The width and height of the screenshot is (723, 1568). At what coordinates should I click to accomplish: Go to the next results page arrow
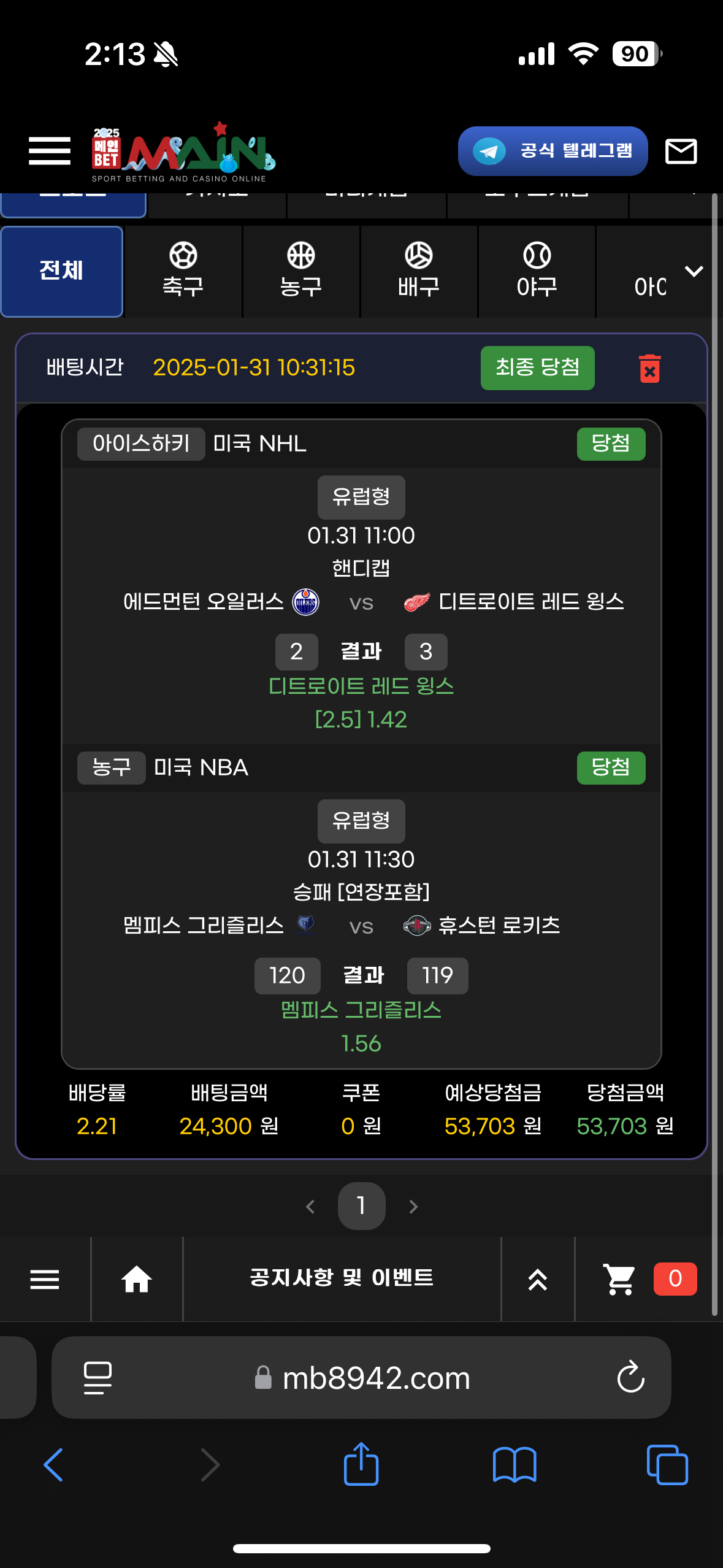(413, 1207)
